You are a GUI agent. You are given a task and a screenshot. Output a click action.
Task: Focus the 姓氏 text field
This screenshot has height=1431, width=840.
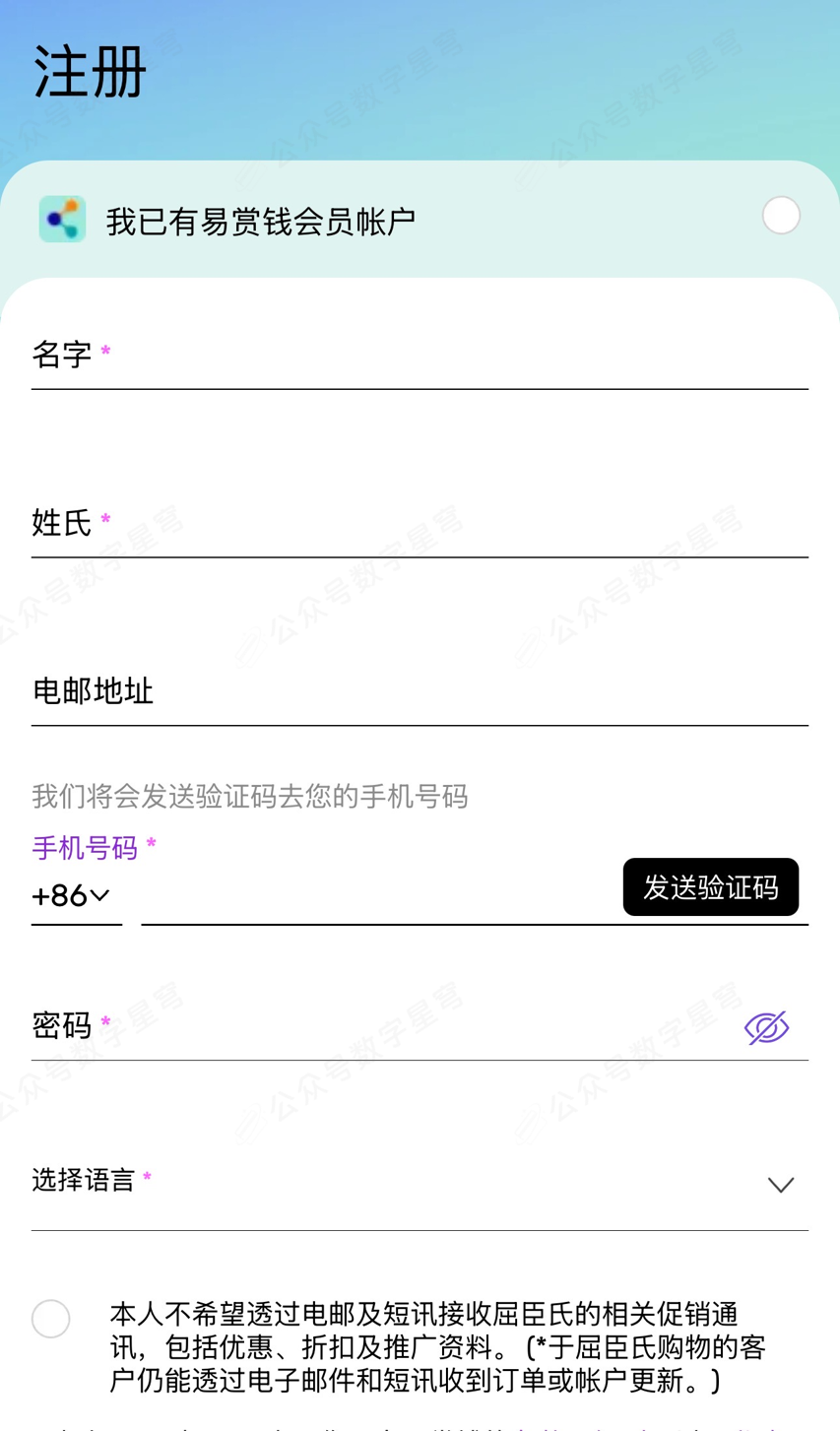[420, 523]
